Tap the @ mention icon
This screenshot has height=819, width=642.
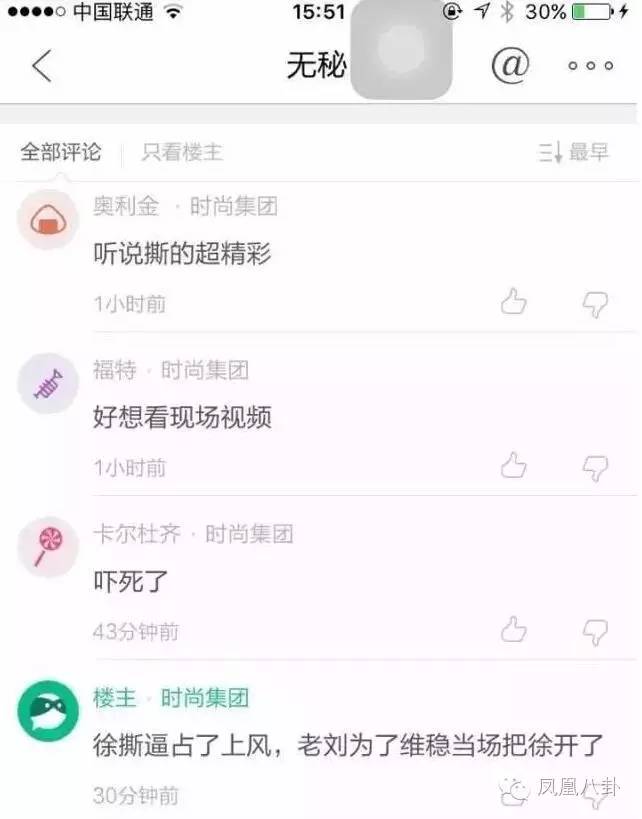pyautogui.click(x=509, y=66)
